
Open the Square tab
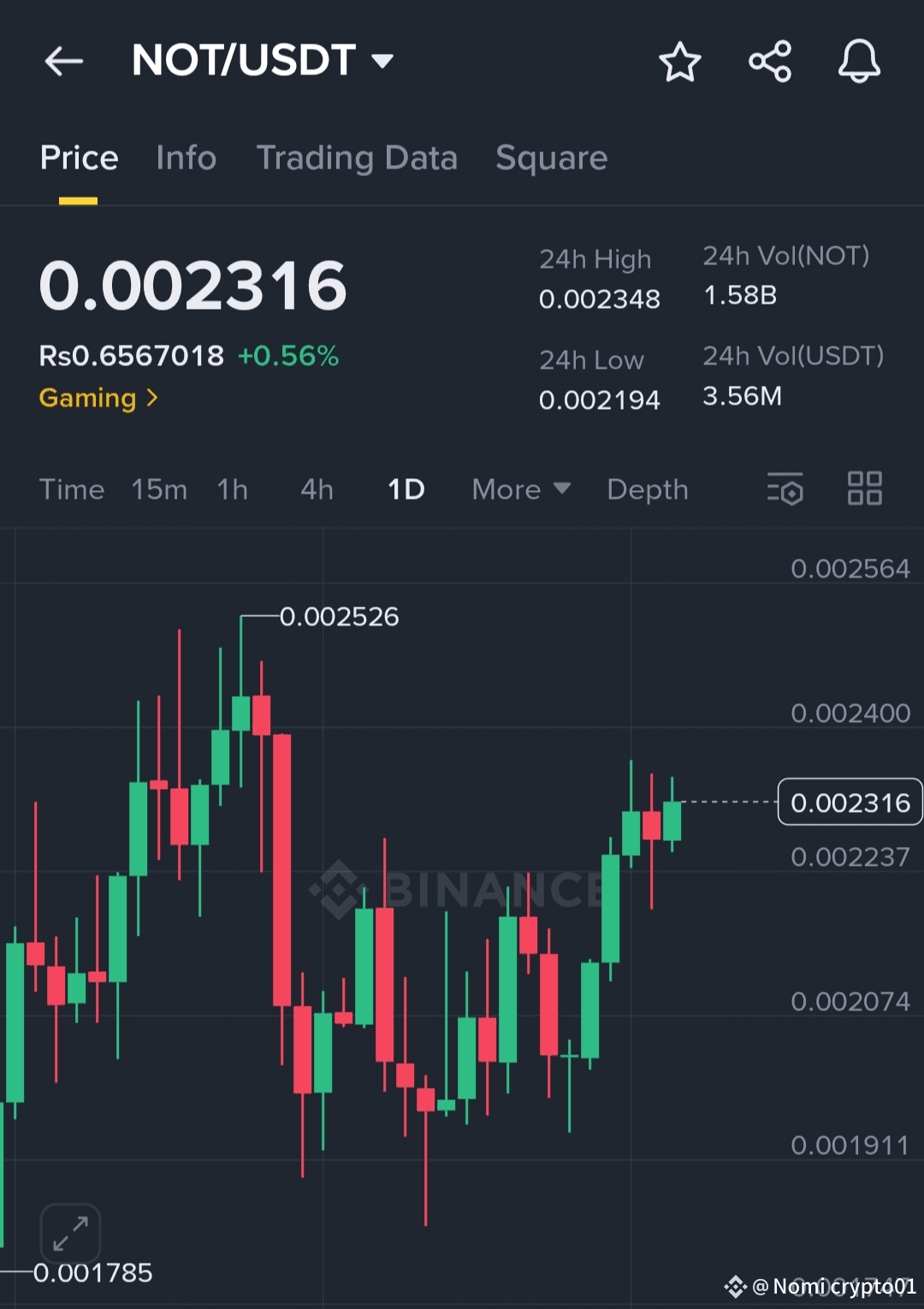point(552,158)
